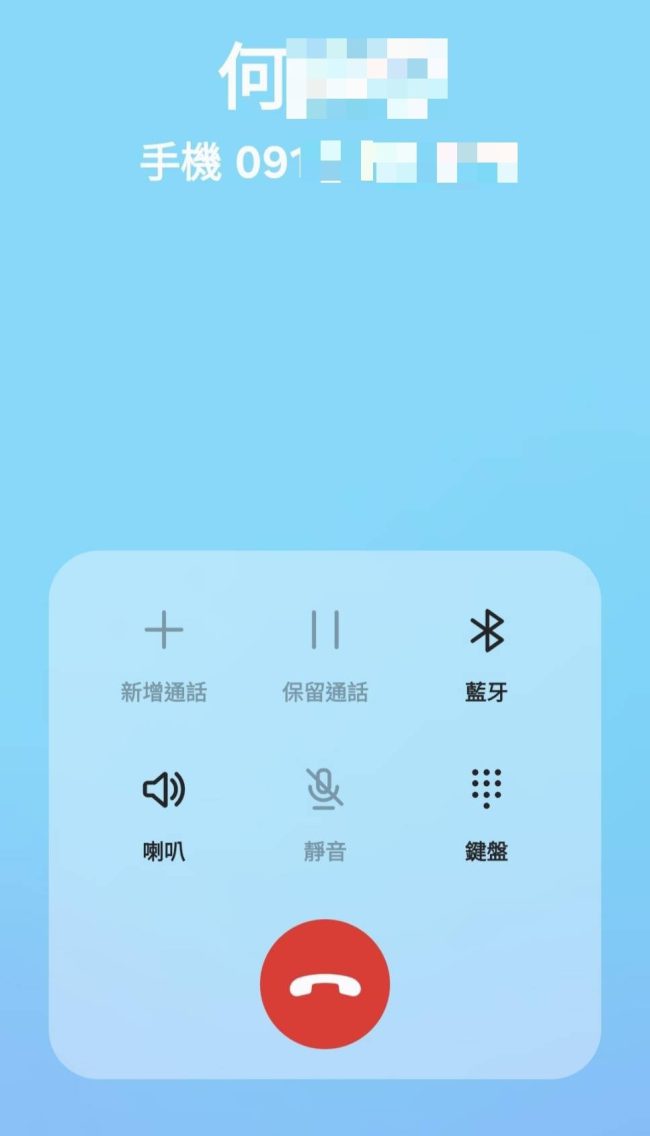This screenshot has width=650, height=1136.
Task: End the call with the red button
Action: tap(325, 984)
